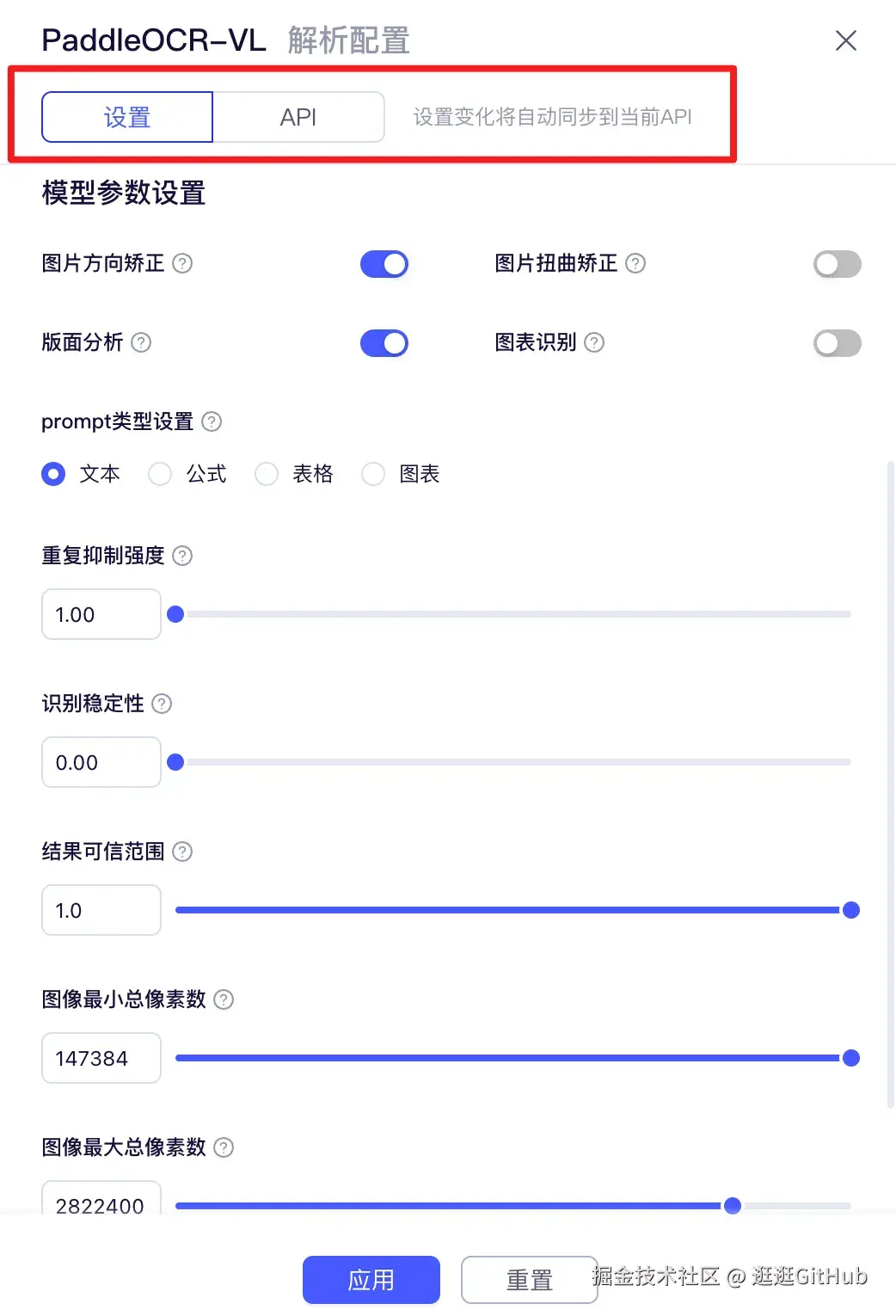This screenshot has width=896, height=1316.
Task: Select the 设置 tab
Action: (x=126, y=116)
